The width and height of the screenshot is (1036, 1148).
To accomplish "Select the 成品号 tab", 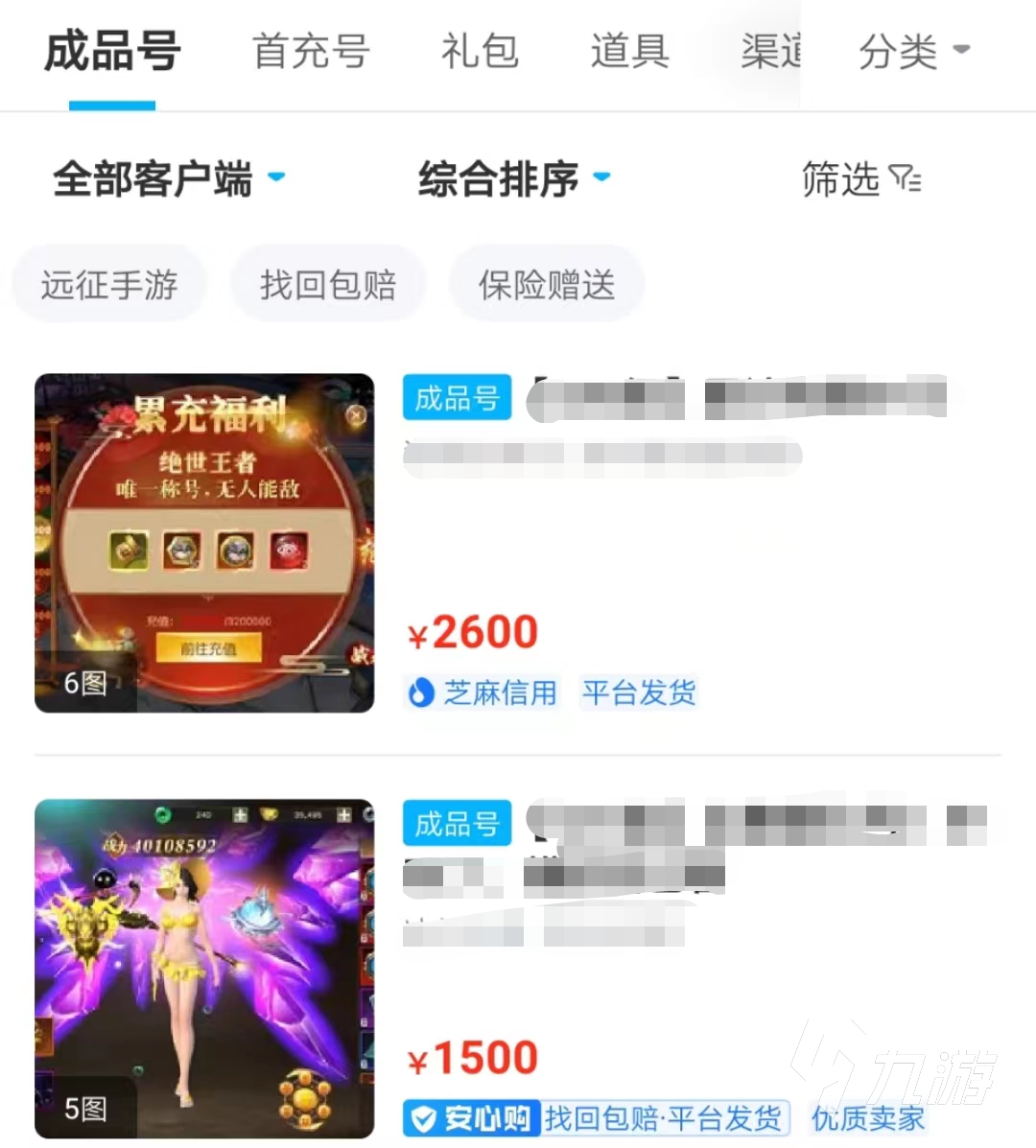I will pos(112,52).
